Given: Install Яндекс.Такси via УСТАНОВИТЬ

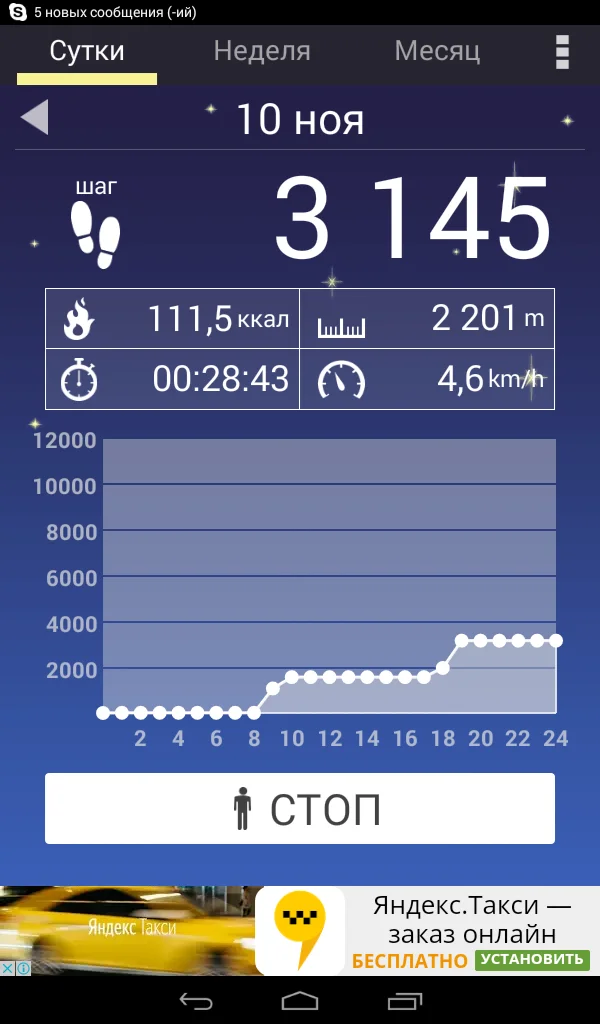Looking at the screenshot, I should tap(530, 960).
